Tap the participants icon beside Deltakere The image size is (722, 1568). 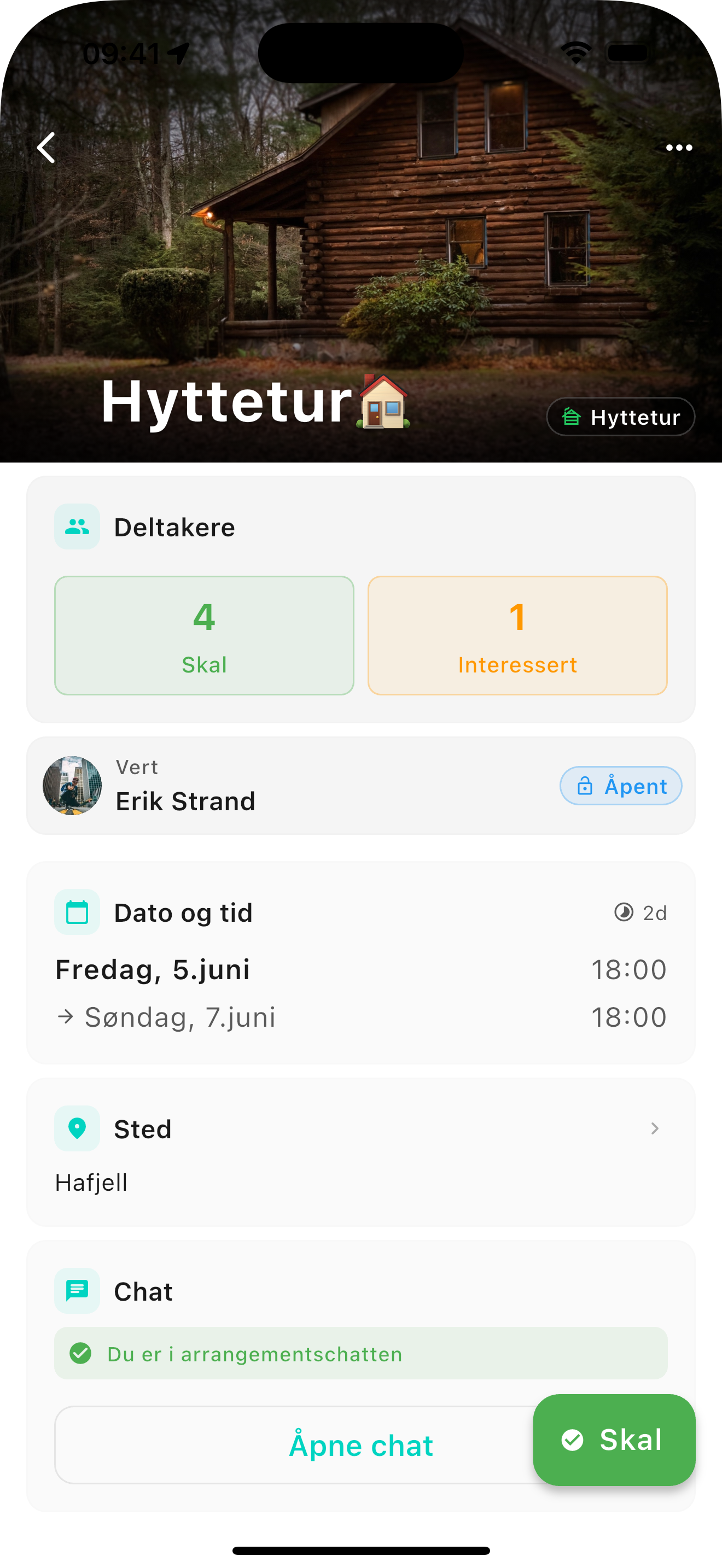pyautogui.click(x=77, y=526)
